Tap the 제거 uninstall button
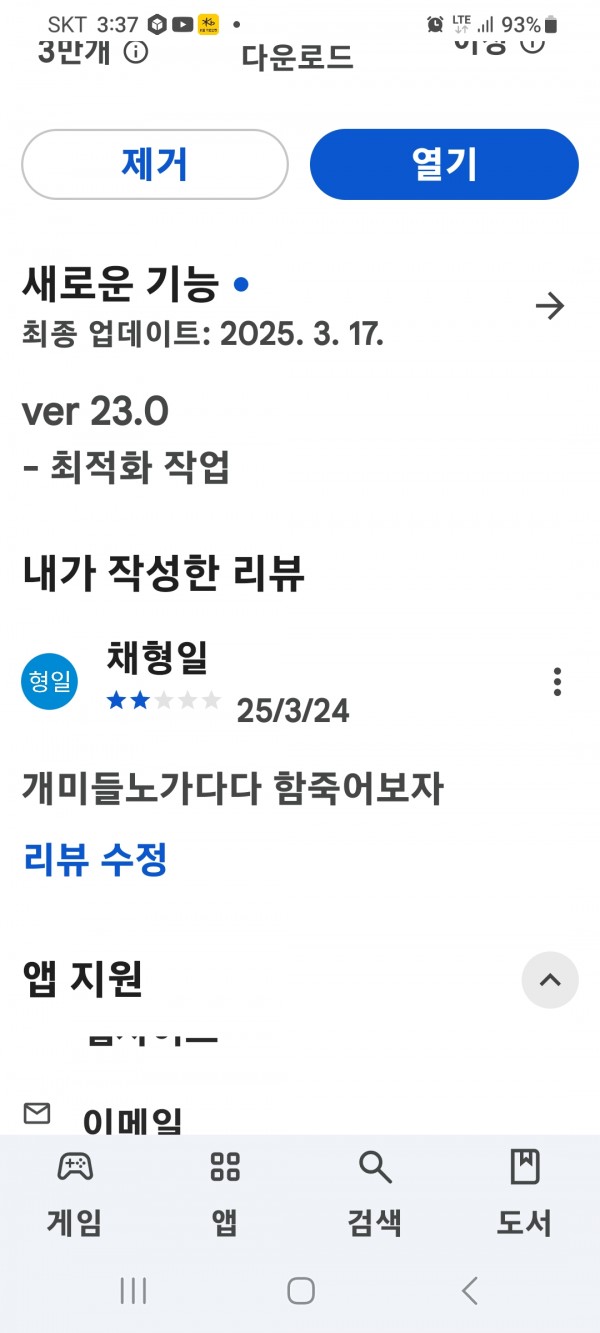Image resolution: width=600 pixels, height=1333 pixels. [155, 164]
